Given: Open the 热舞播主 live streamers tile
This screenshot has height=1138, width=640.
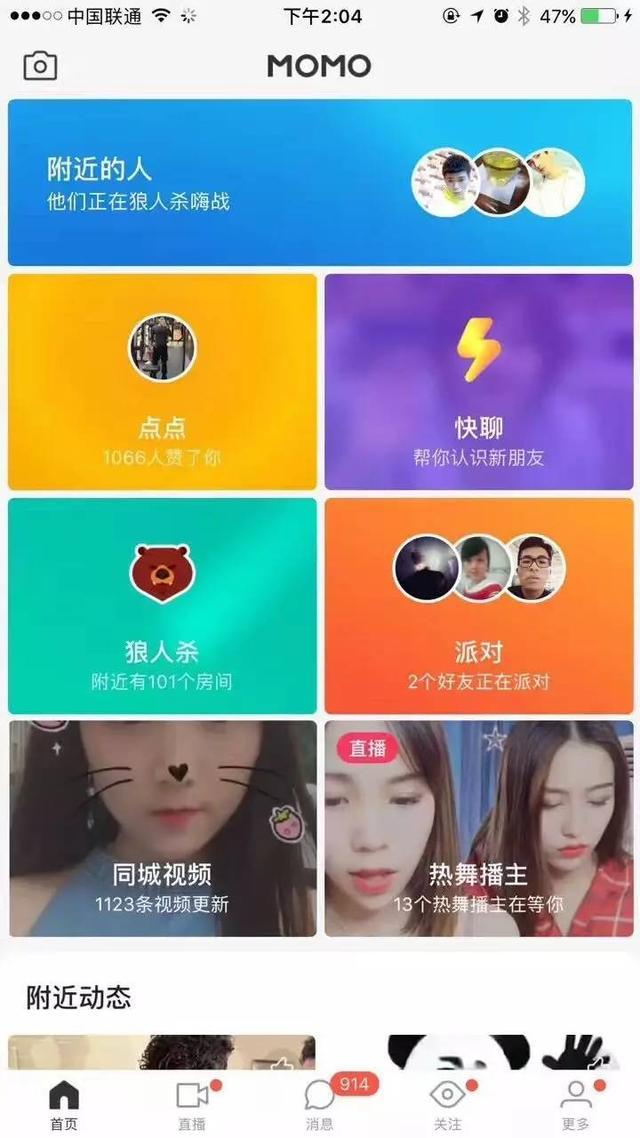Looking at the screenshot, I should tap(479, 829).
